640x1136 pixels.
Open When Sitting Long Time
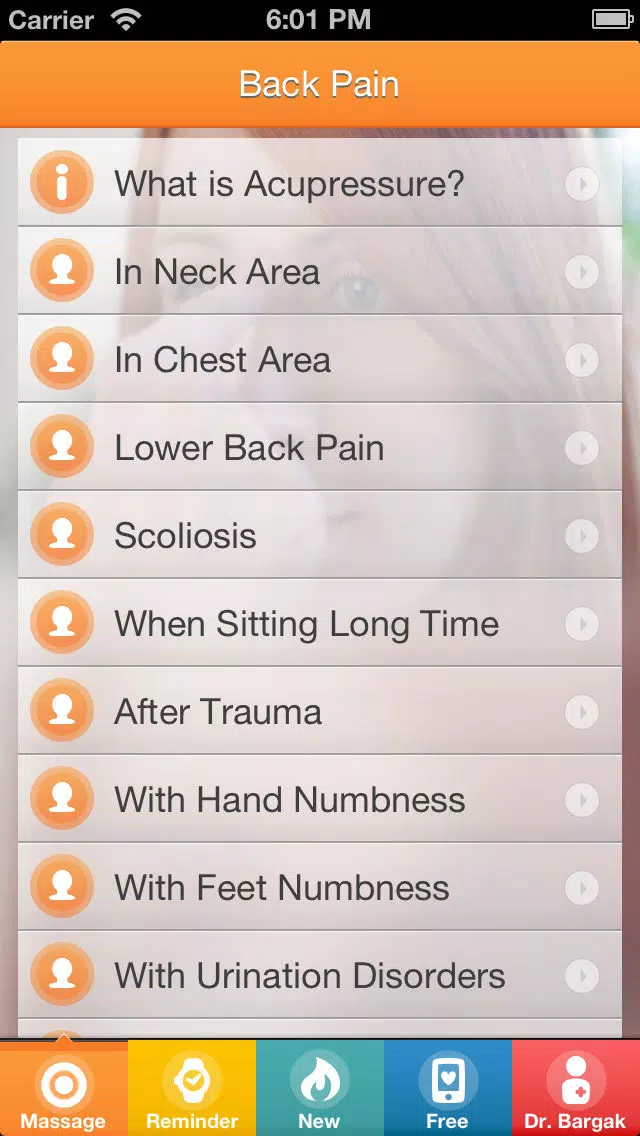(x=319, y=624)
